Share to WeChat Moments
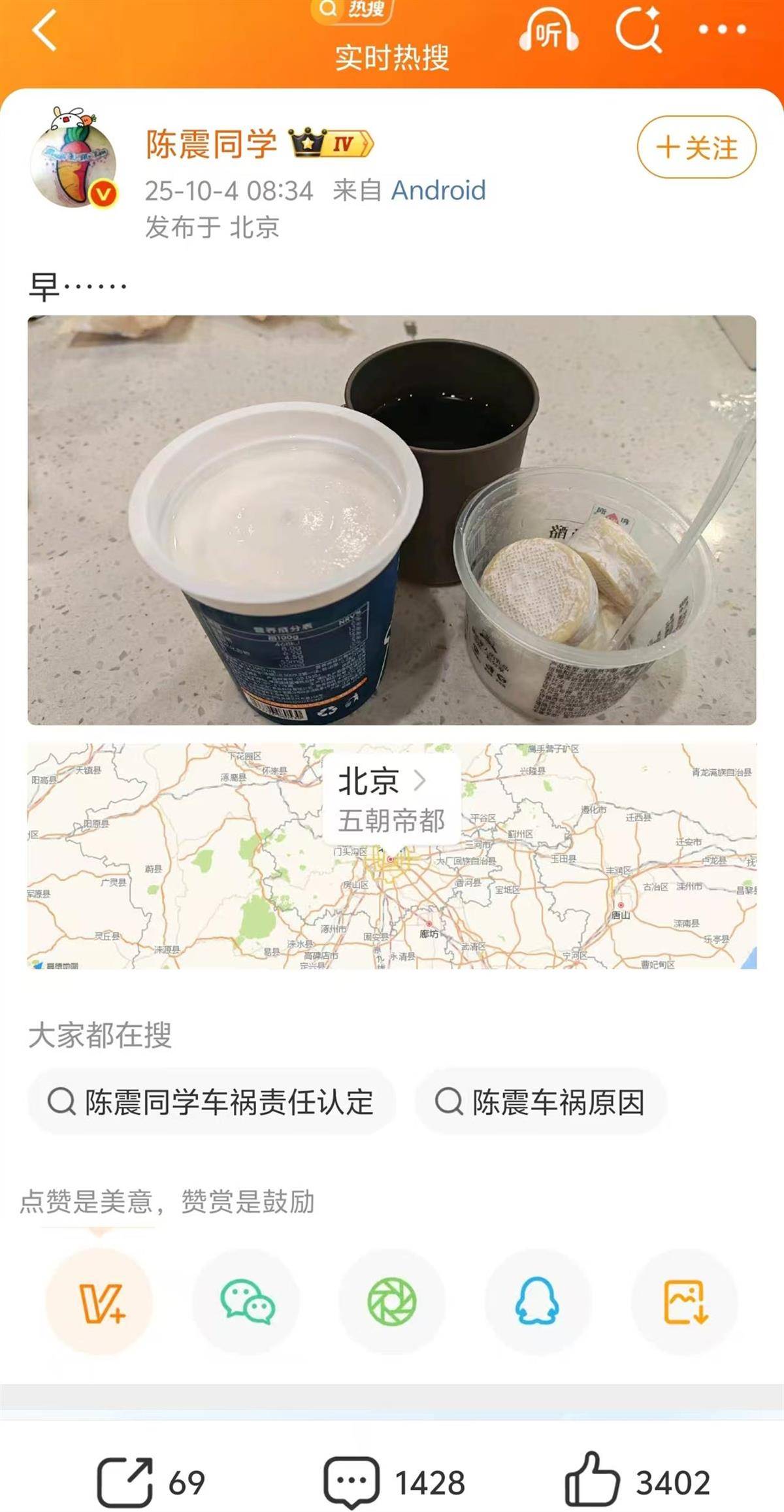784x1512 pixels. (391, 1302)
